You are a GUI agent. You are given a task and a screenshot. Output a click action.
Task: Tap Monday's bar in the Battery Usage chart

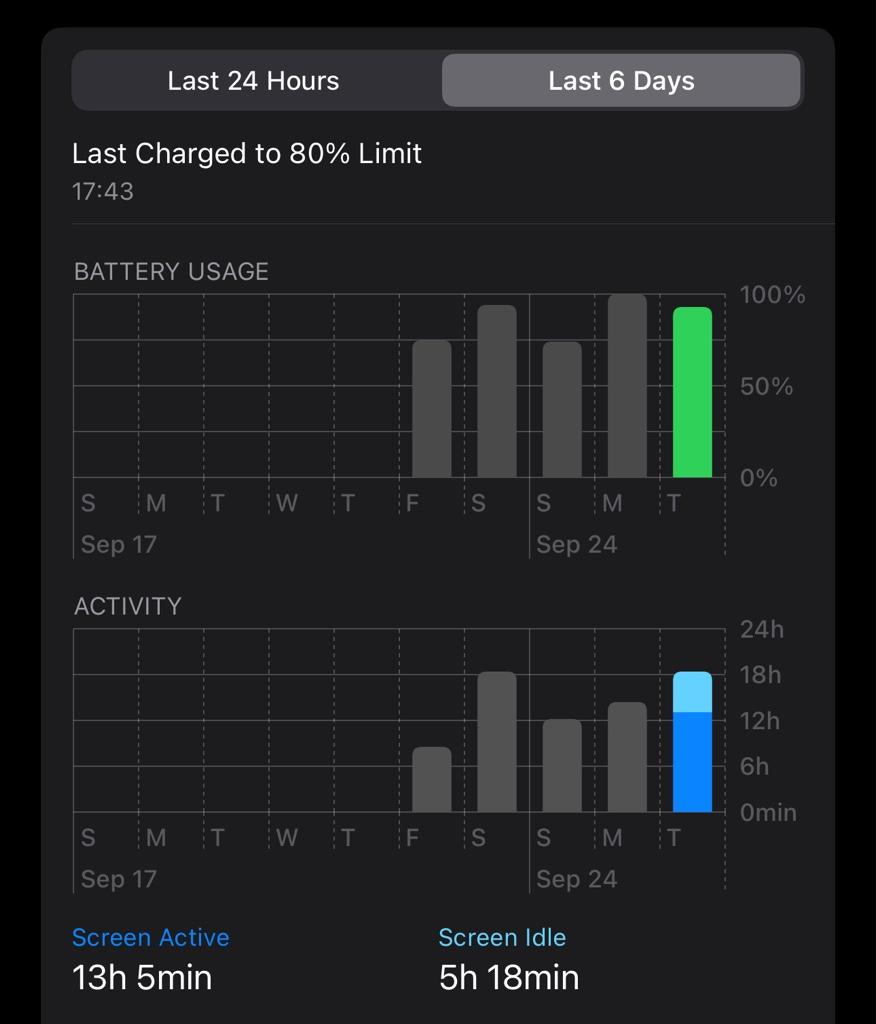(x=627, y=386)
